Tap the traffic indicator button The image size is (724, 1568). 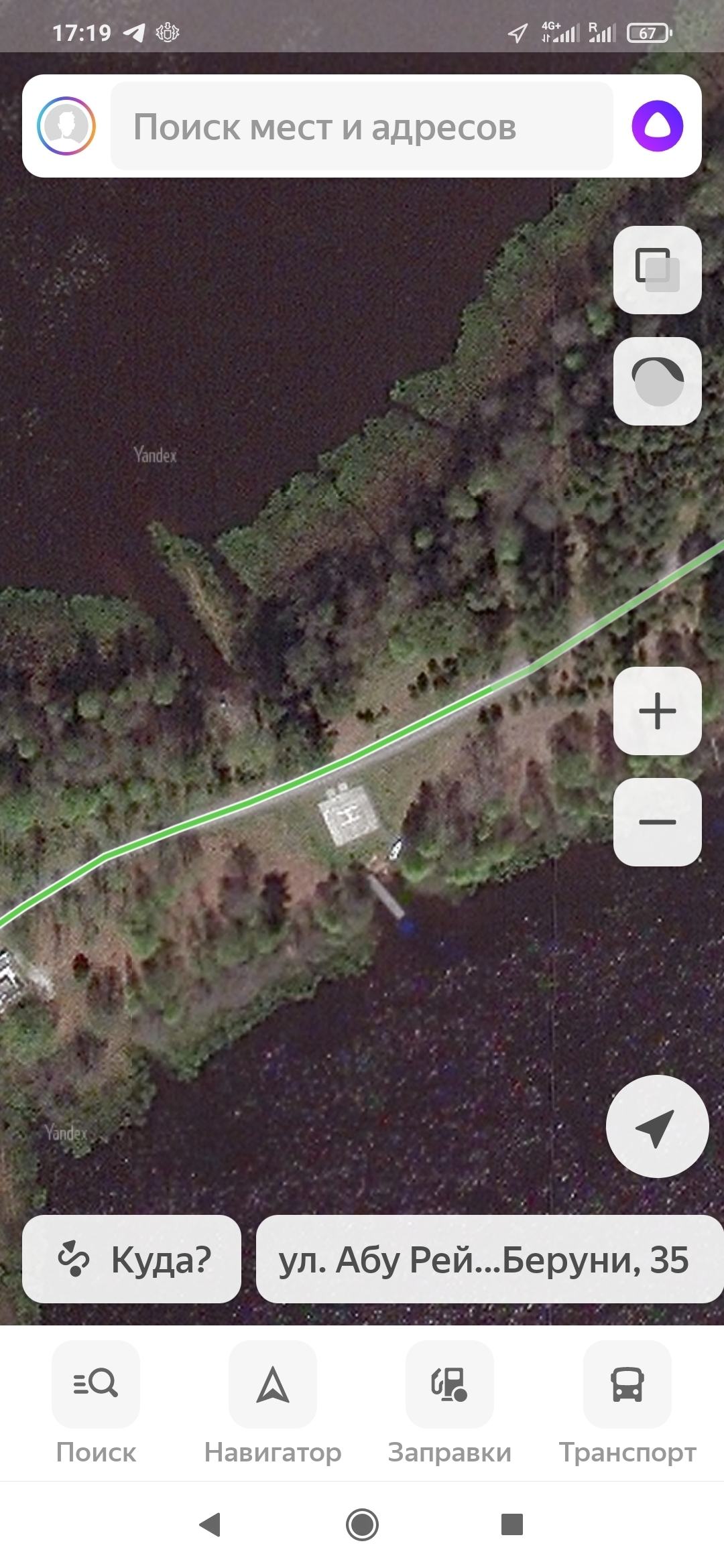(x=658, y=381)
